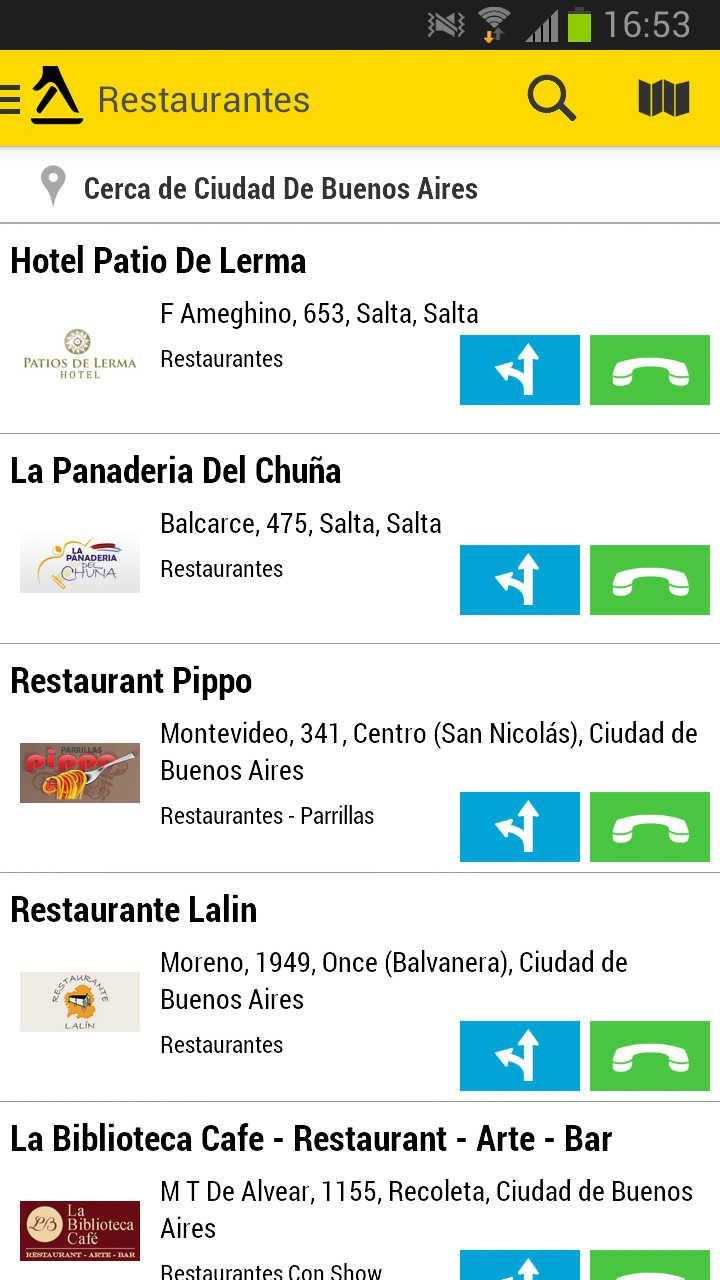720x1280 pixels.
Task: Call Restaurant Pippo
Action: tap(650, 827)
